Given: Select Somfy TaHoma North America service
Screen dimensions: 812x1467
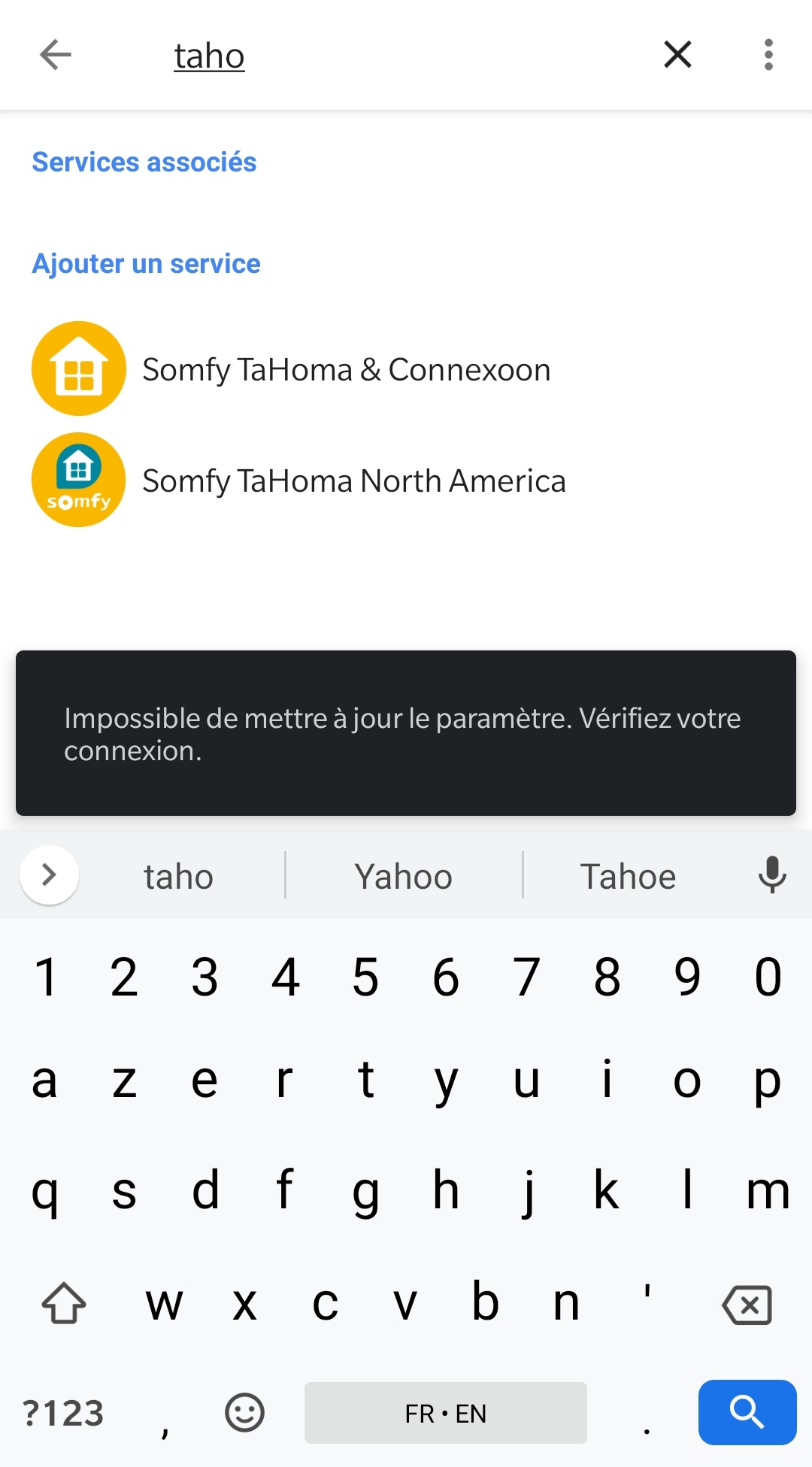Looking at the screenshot, I should click(406, 480).
